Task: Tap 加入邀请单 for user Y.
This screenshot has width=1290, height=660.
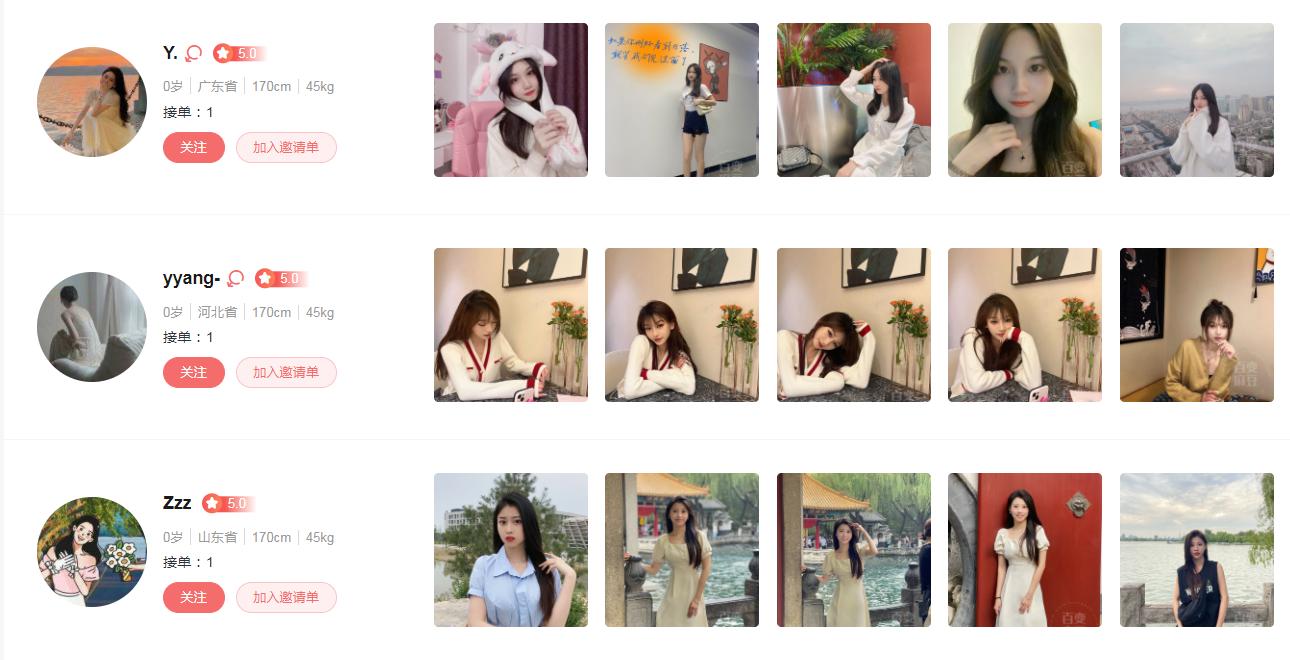Action: point(286,147)
